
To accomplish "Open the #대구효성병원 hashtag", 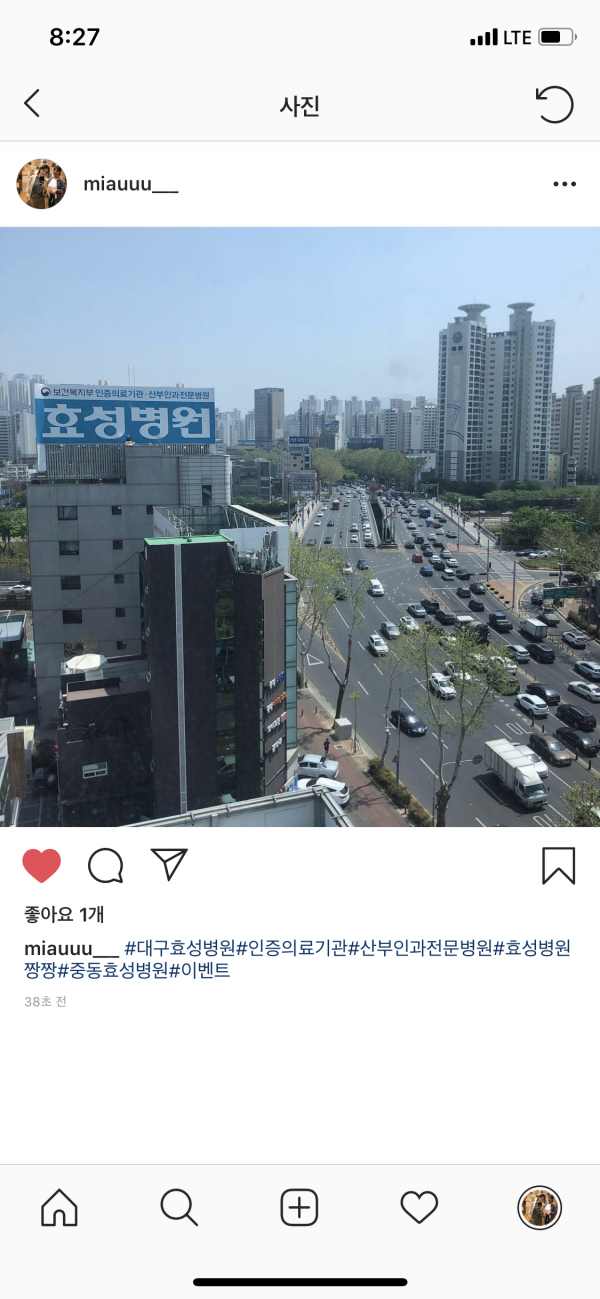I will point(179,948).
